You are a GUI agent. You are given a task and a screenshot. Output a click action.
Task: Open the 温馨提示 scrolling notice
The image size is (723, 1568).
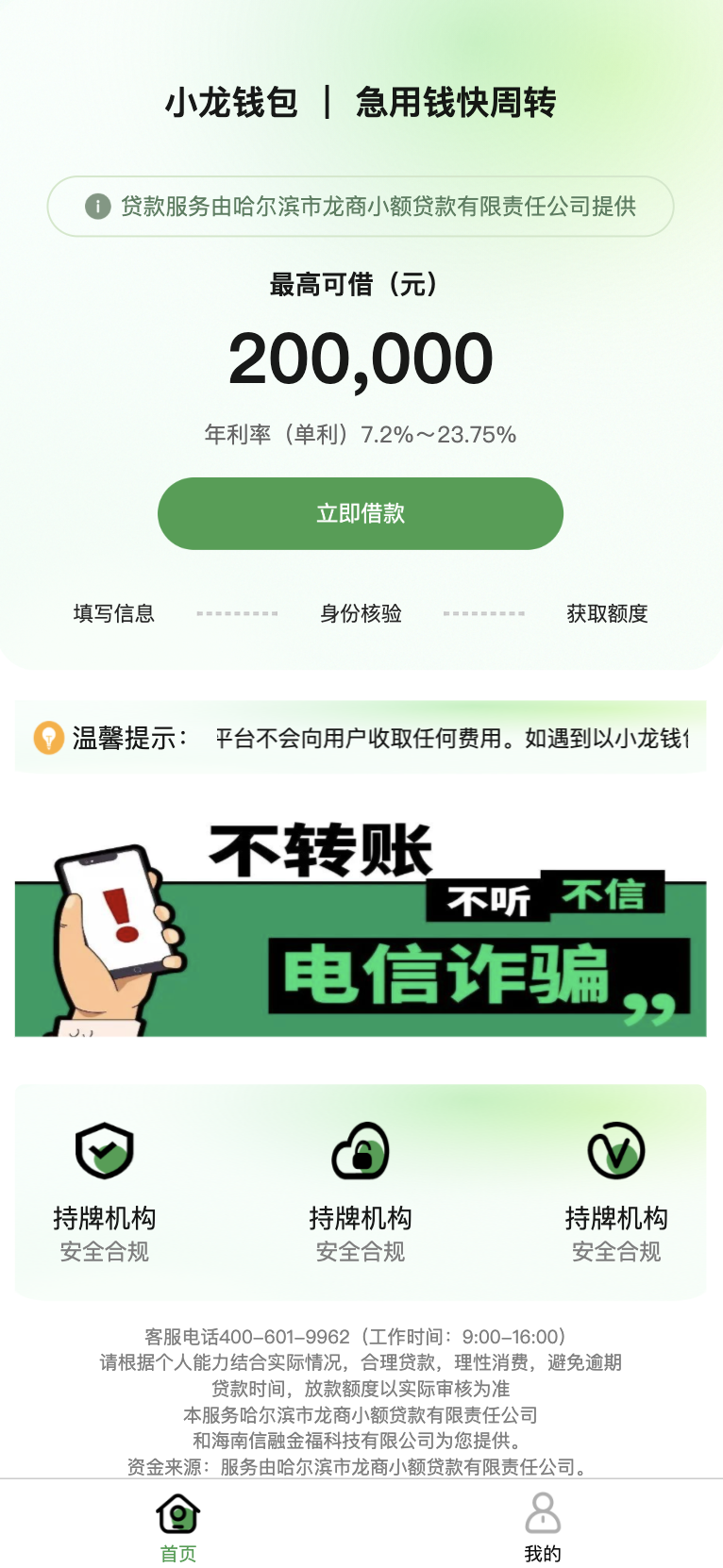point(360,738)
